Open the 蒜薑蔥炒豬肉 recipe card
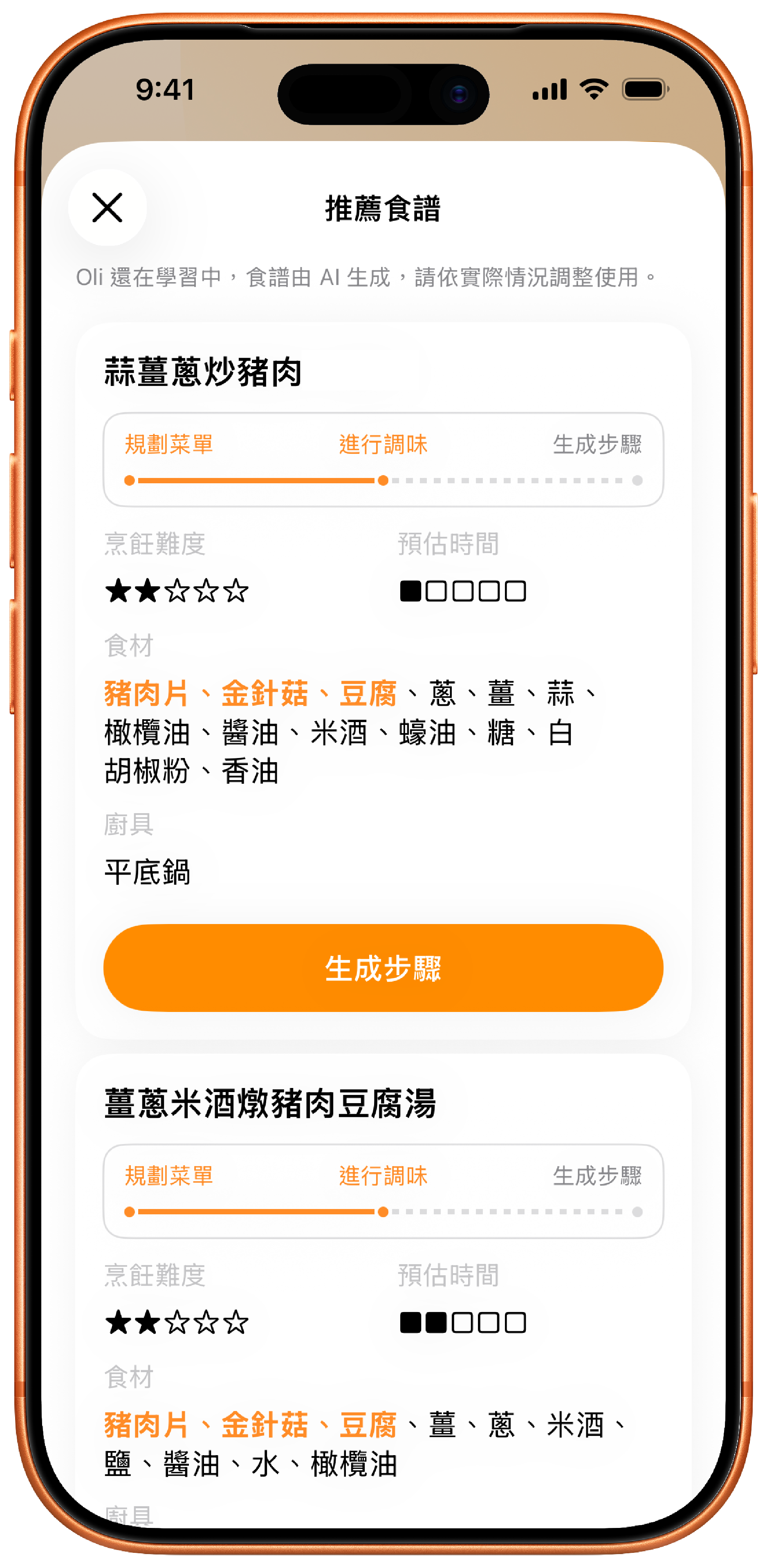The width and height of the screenshot is (767, 1568). (x=203, y=372)
